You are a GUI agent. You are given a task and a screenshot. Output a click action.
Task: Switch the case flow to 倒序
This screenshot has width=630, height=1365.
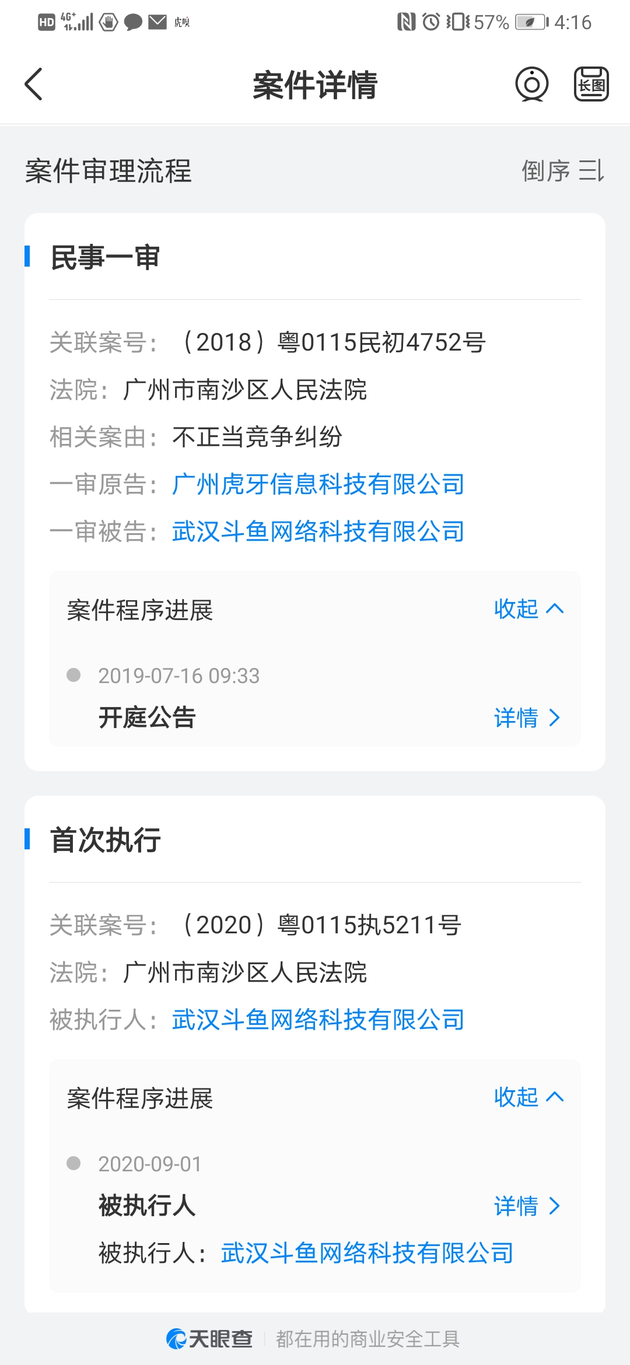pyautogui.click(x=562, y=171)
